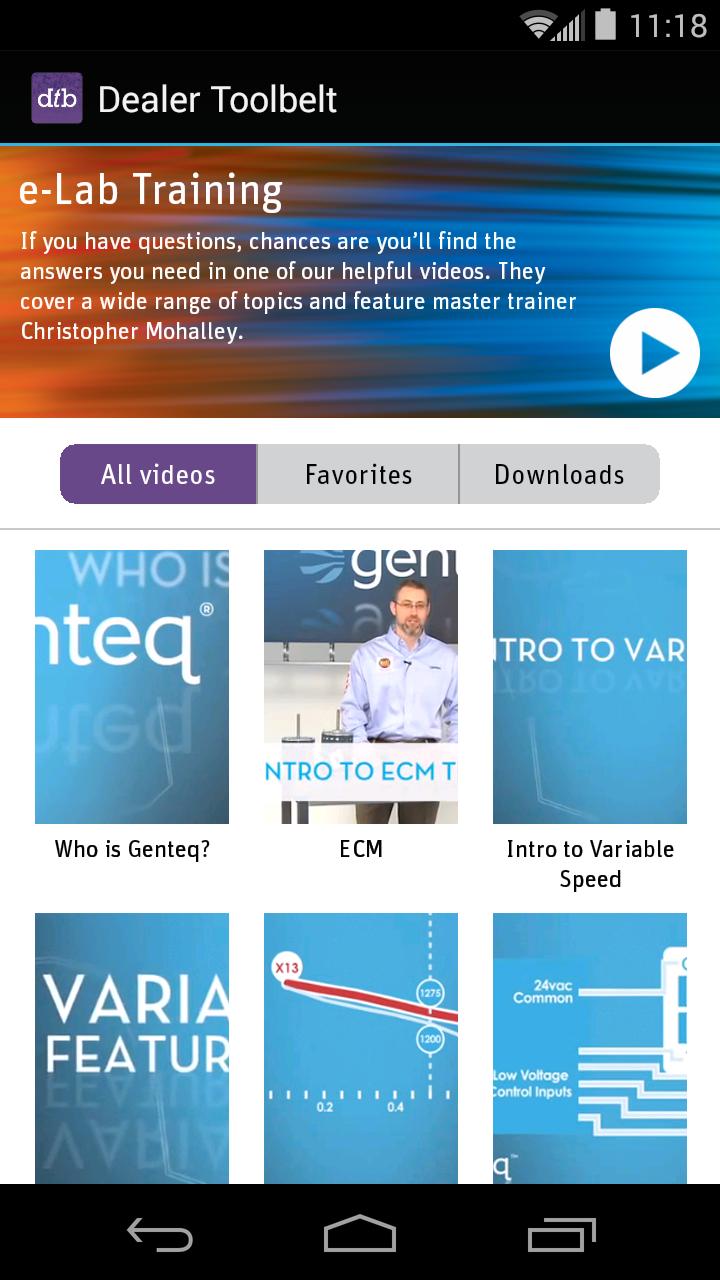Switch to the Favorites tab

point(358,474)
